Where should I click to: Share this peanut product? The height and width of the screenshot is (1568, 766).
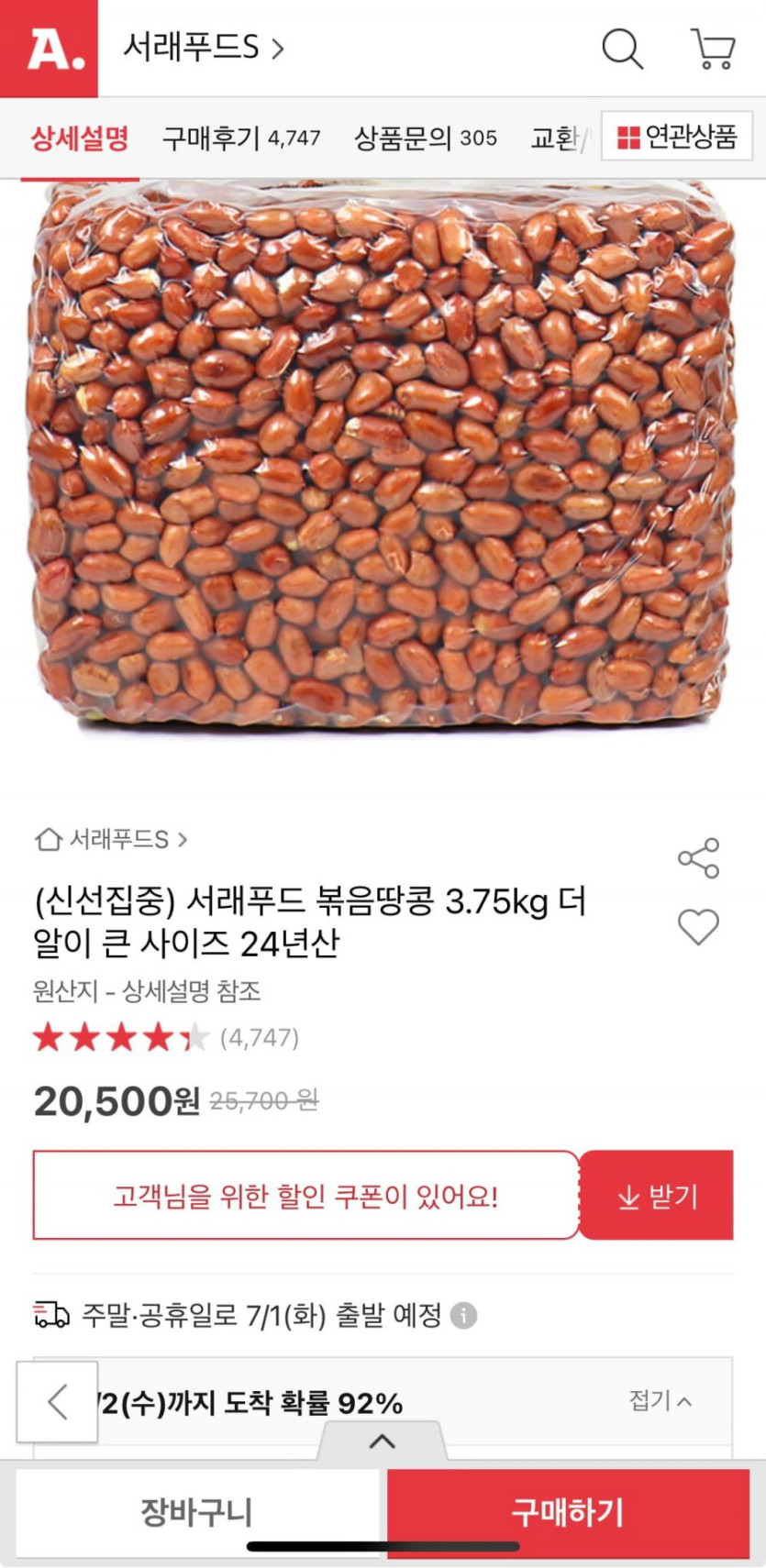pyautogui.click(x=698, y=858)
